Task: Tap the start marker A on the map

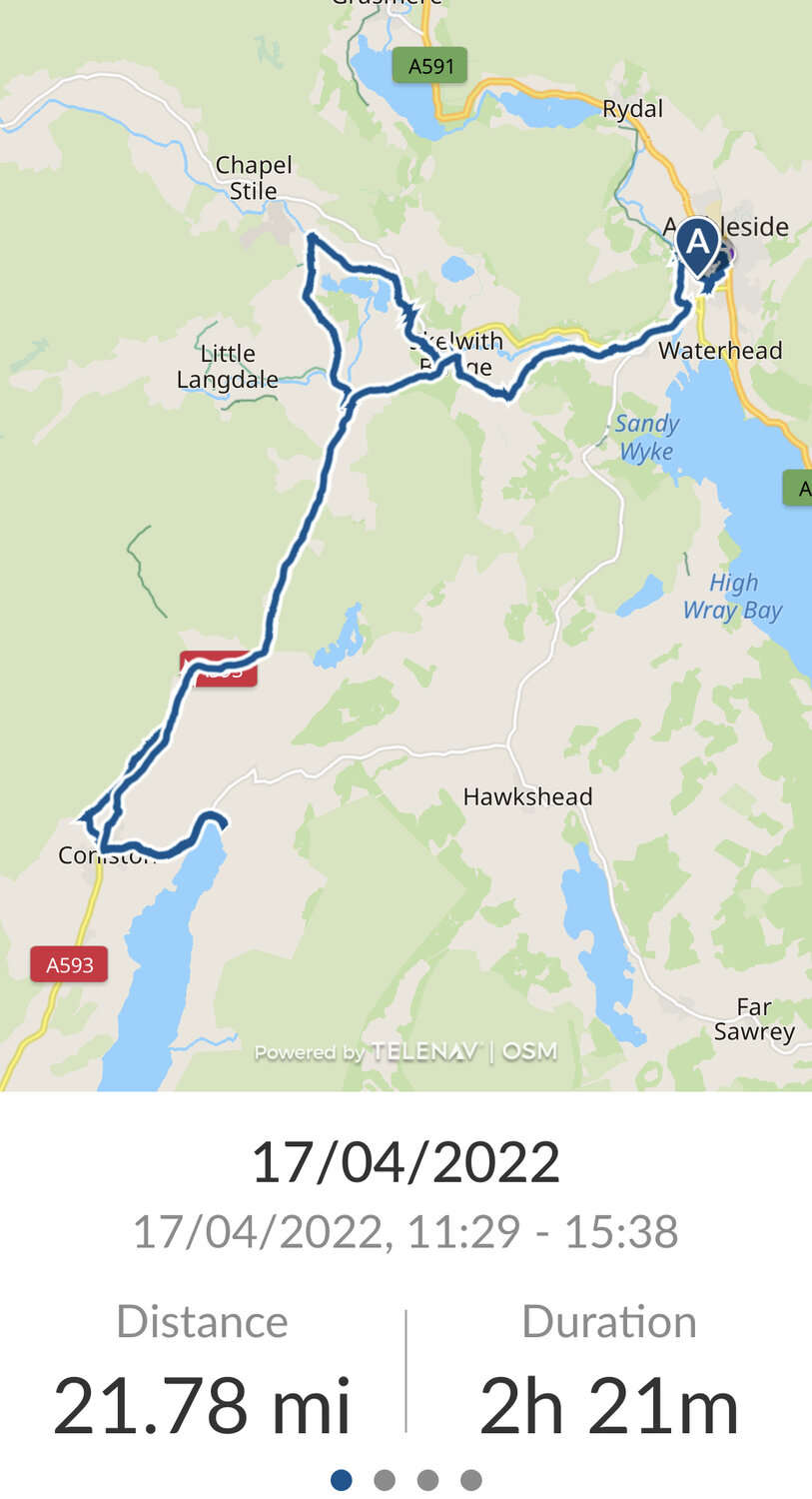Action: [697, 245]
